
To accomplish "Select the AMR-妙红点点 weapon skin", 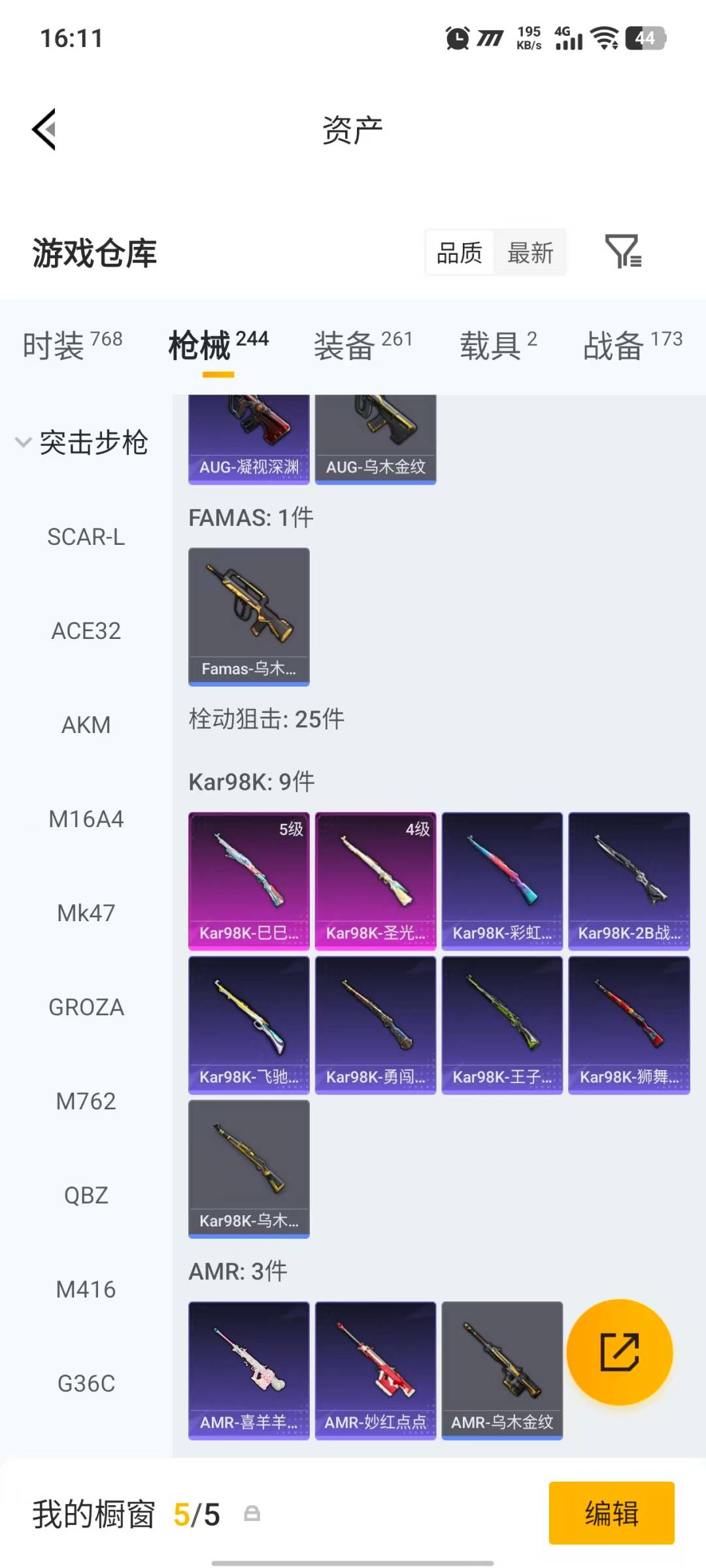I will 375,1372.
